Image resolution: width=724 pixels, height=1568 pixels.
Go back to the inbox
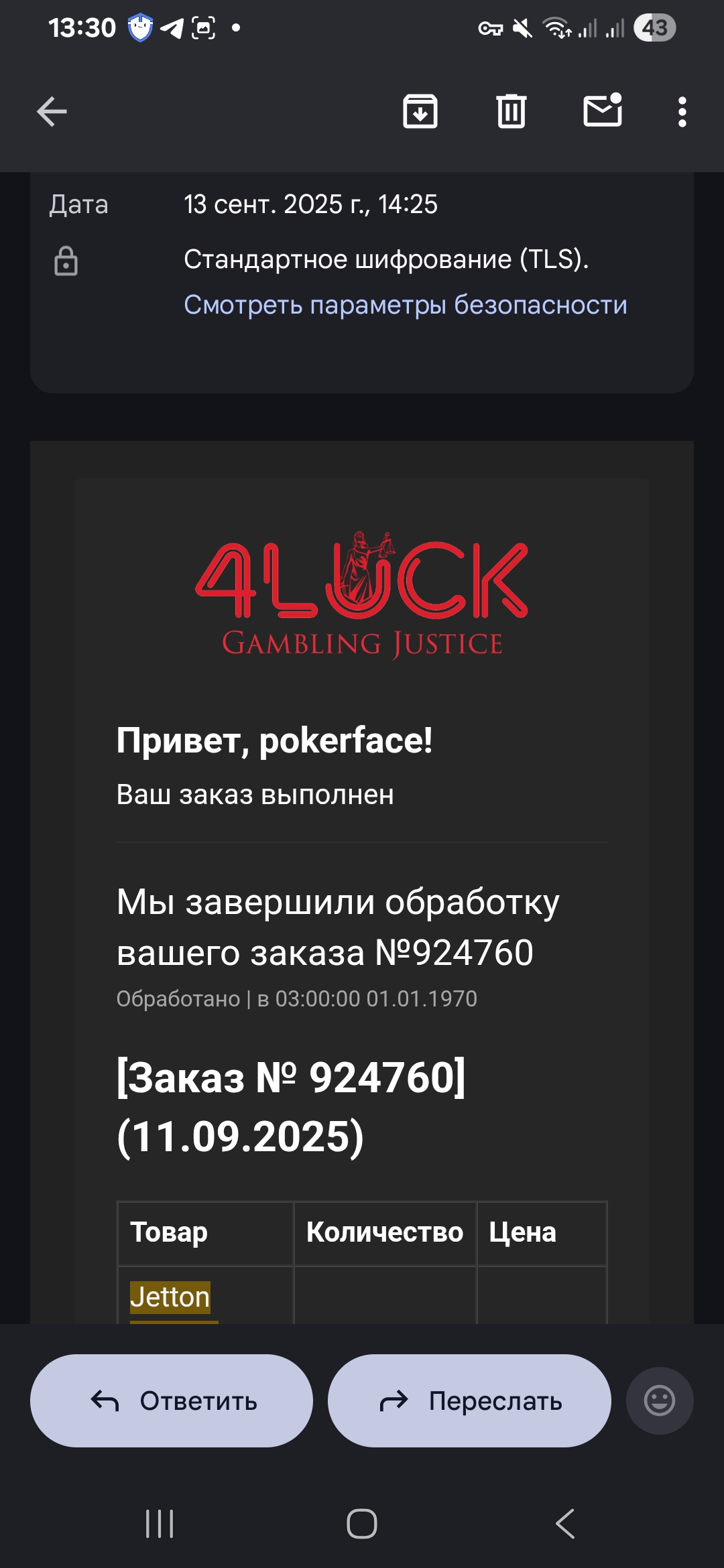[x=52, y=111]
